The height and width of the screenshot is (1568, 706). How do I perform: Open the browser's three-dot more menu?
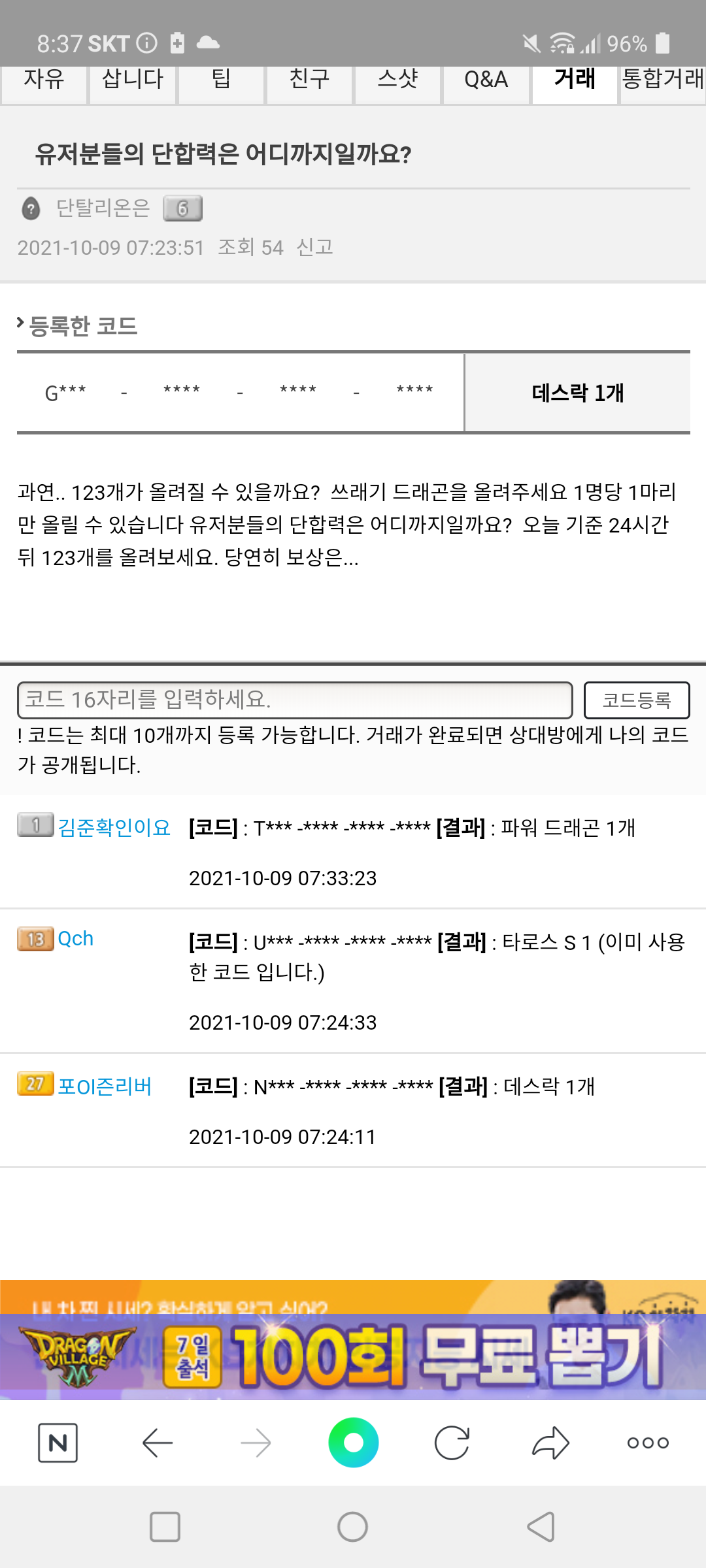click(x=648, y=1443)
